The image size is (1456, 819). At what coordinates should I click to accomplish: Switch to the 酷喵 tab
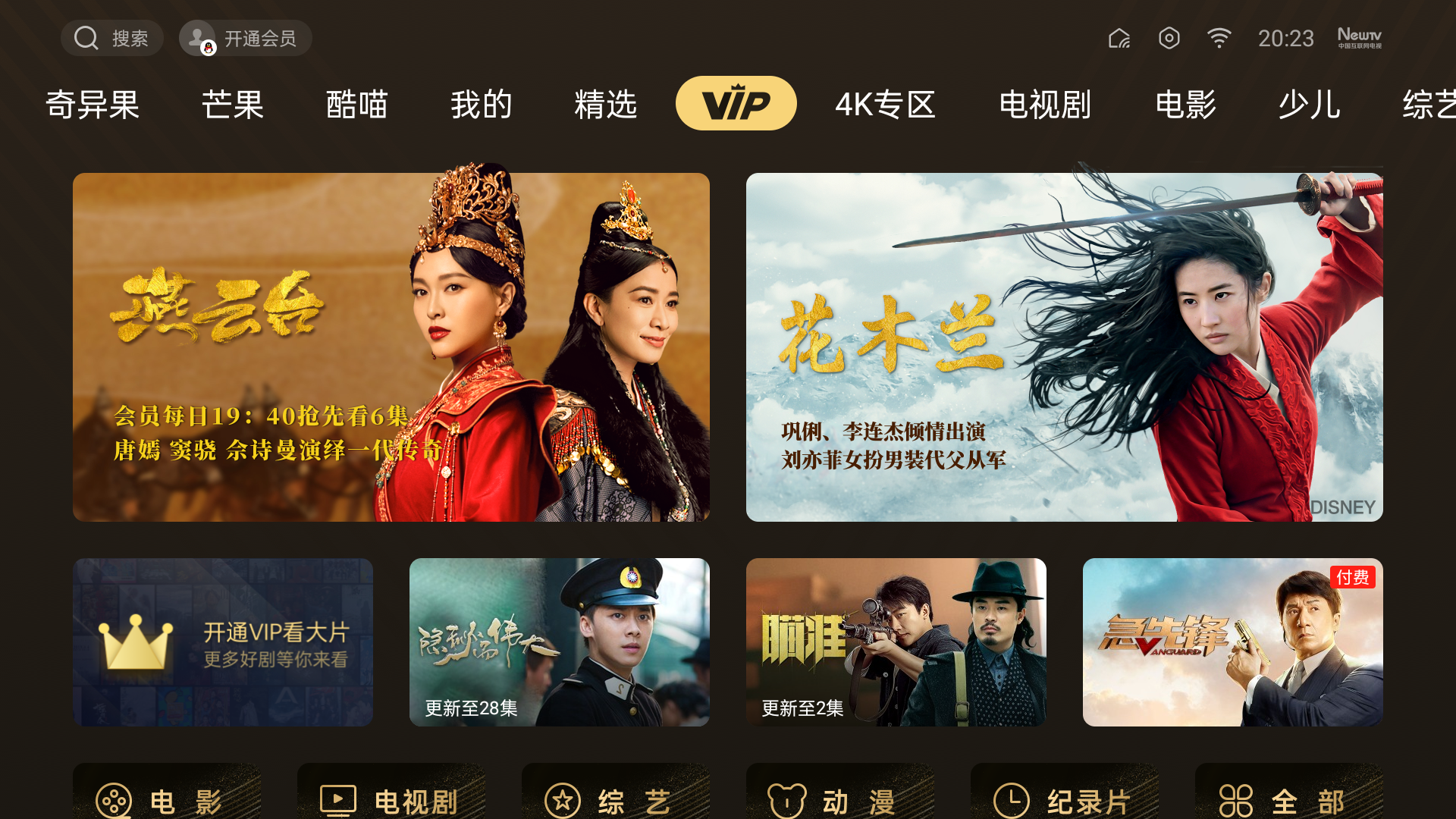pyautogui.click(x=356, y=104)
